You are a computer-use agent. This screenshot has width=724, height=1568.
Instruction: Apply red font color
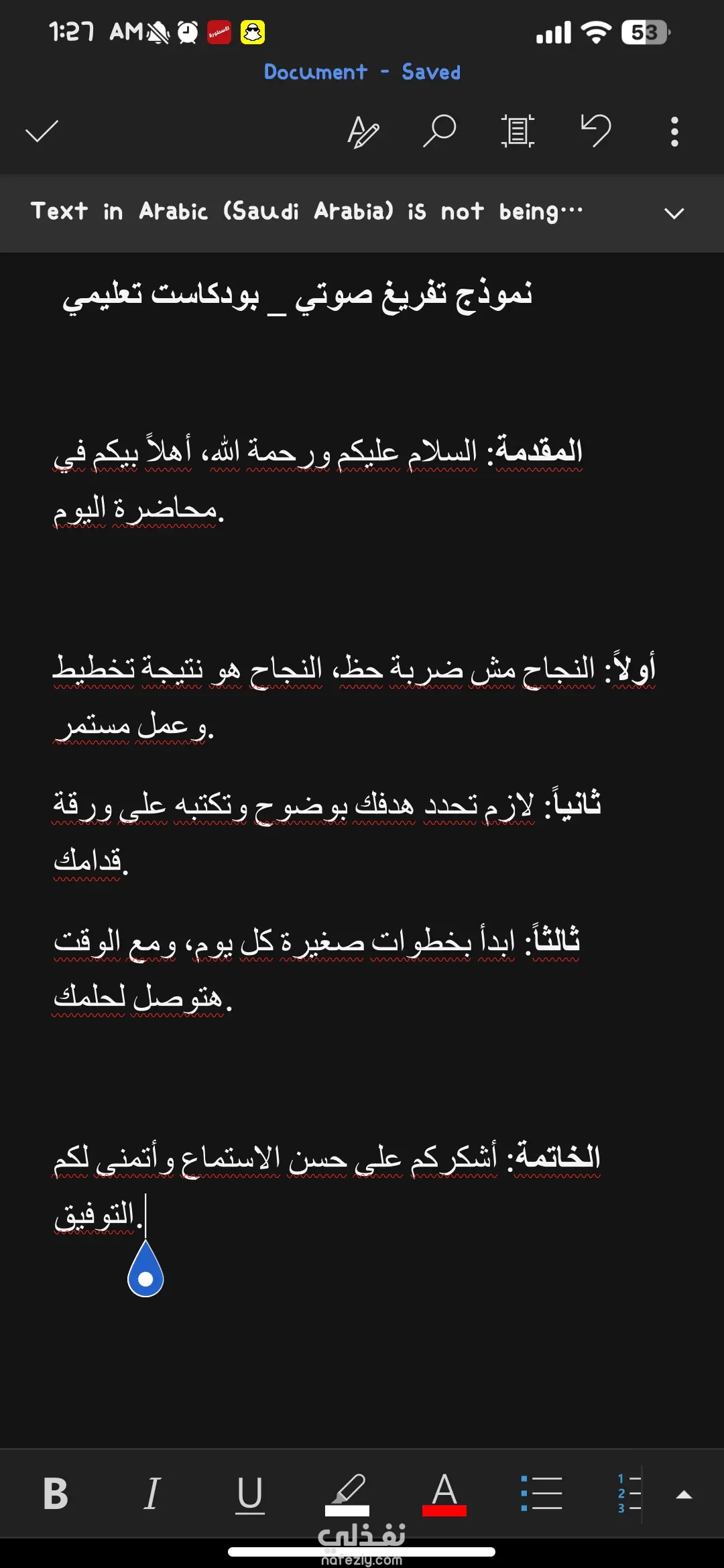[x=444, y=1495]
